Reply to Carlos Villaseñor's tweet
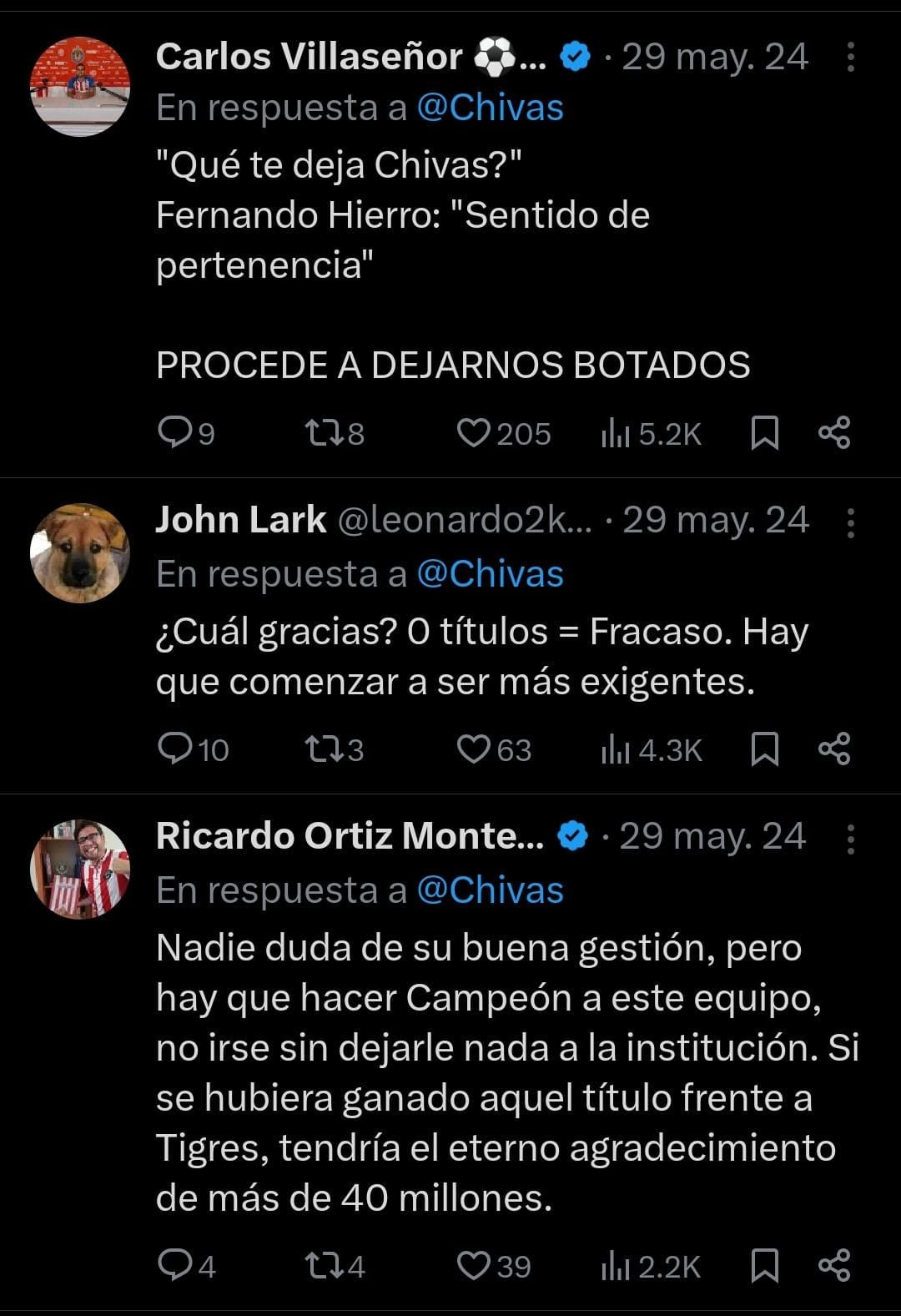 coord(175,432)
